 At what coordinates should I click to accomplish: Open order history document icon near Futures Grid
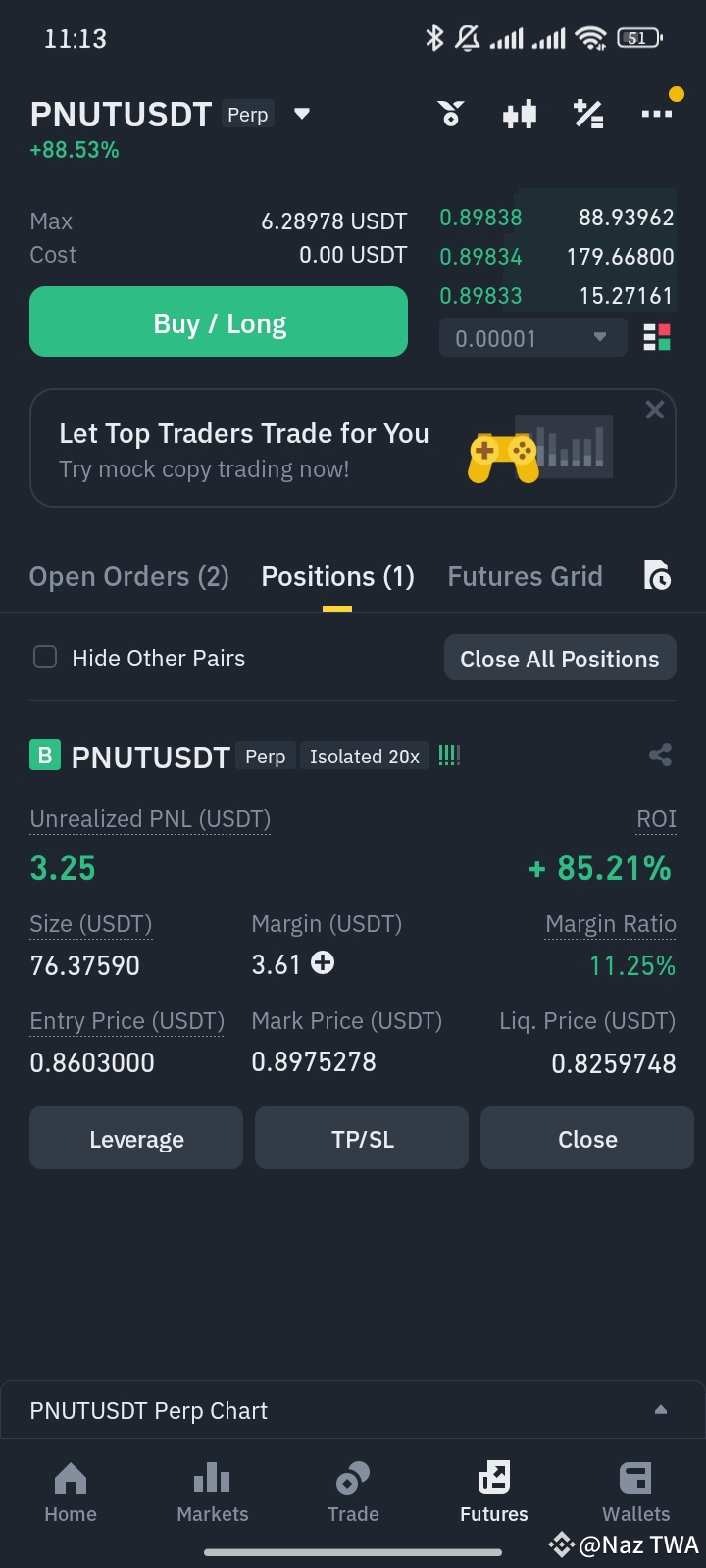[x=657, y=576]
